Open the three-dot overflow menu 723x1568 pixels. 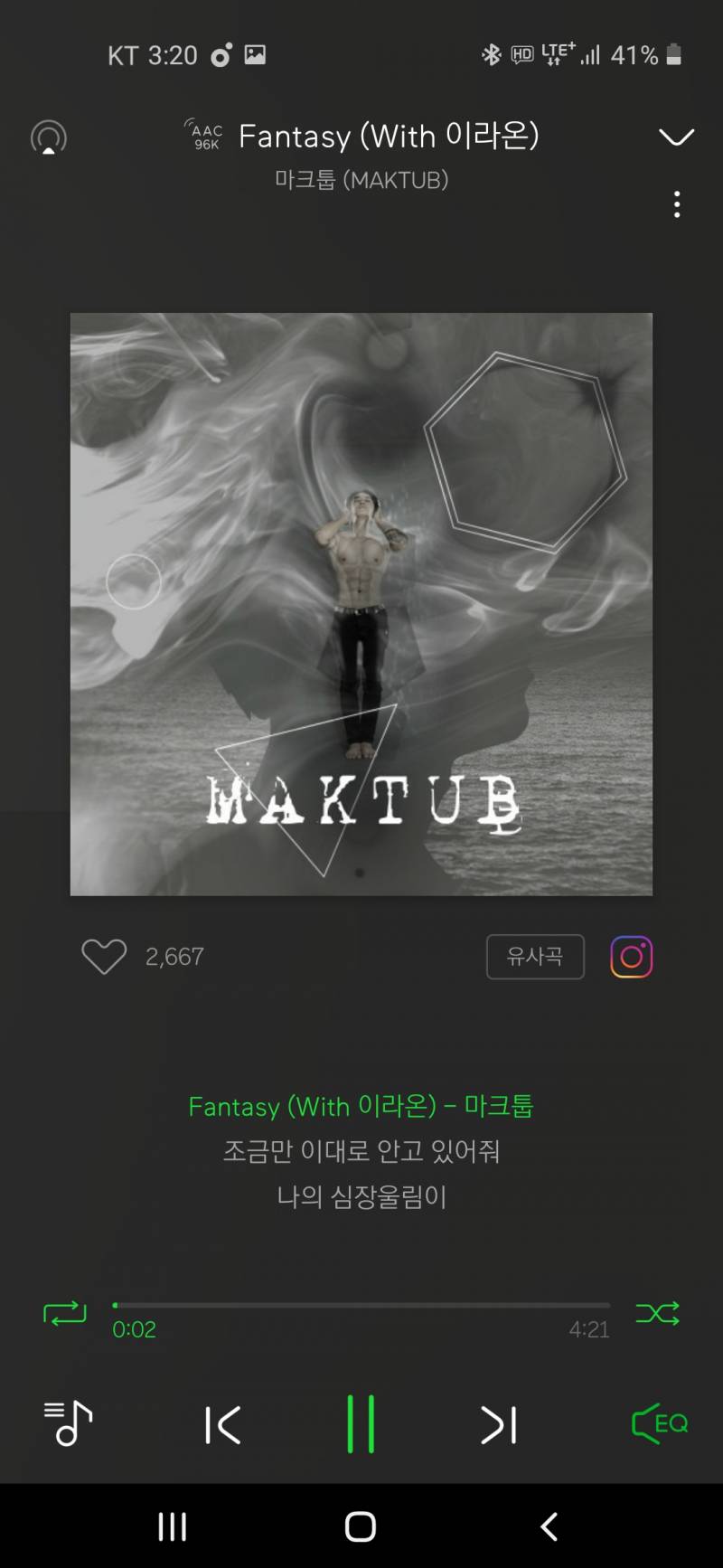[676, 204]
